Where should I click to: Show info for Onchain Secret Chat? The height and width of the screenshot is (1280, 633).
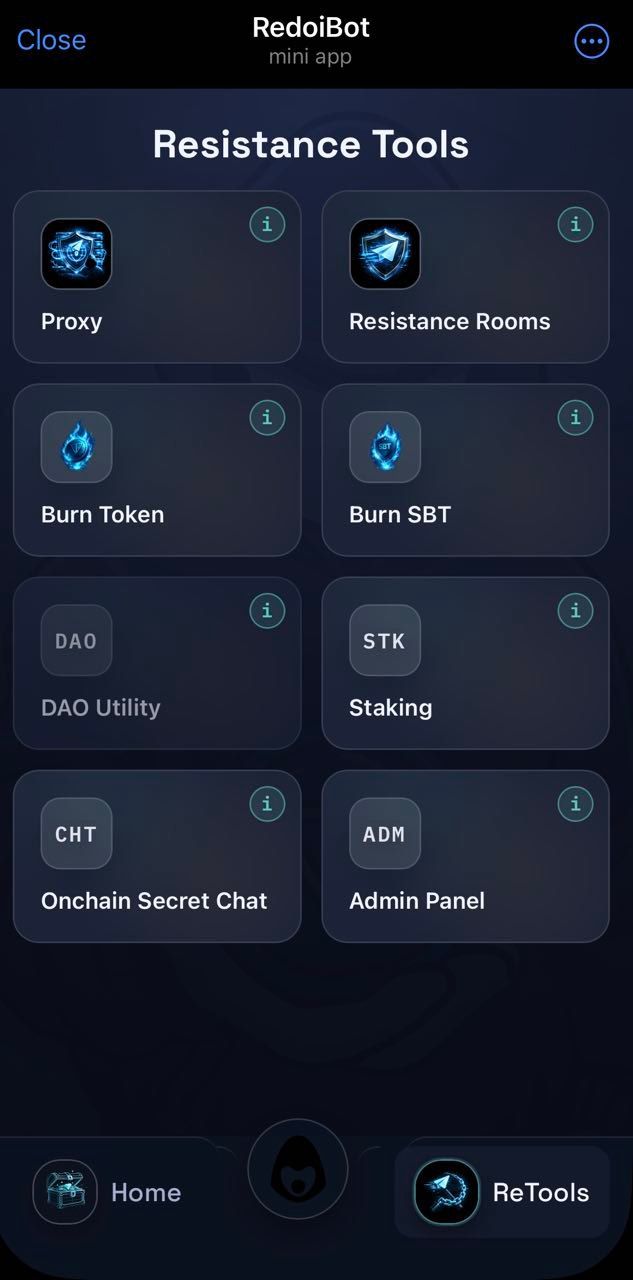pyautogui.click(x=267, y=804)
